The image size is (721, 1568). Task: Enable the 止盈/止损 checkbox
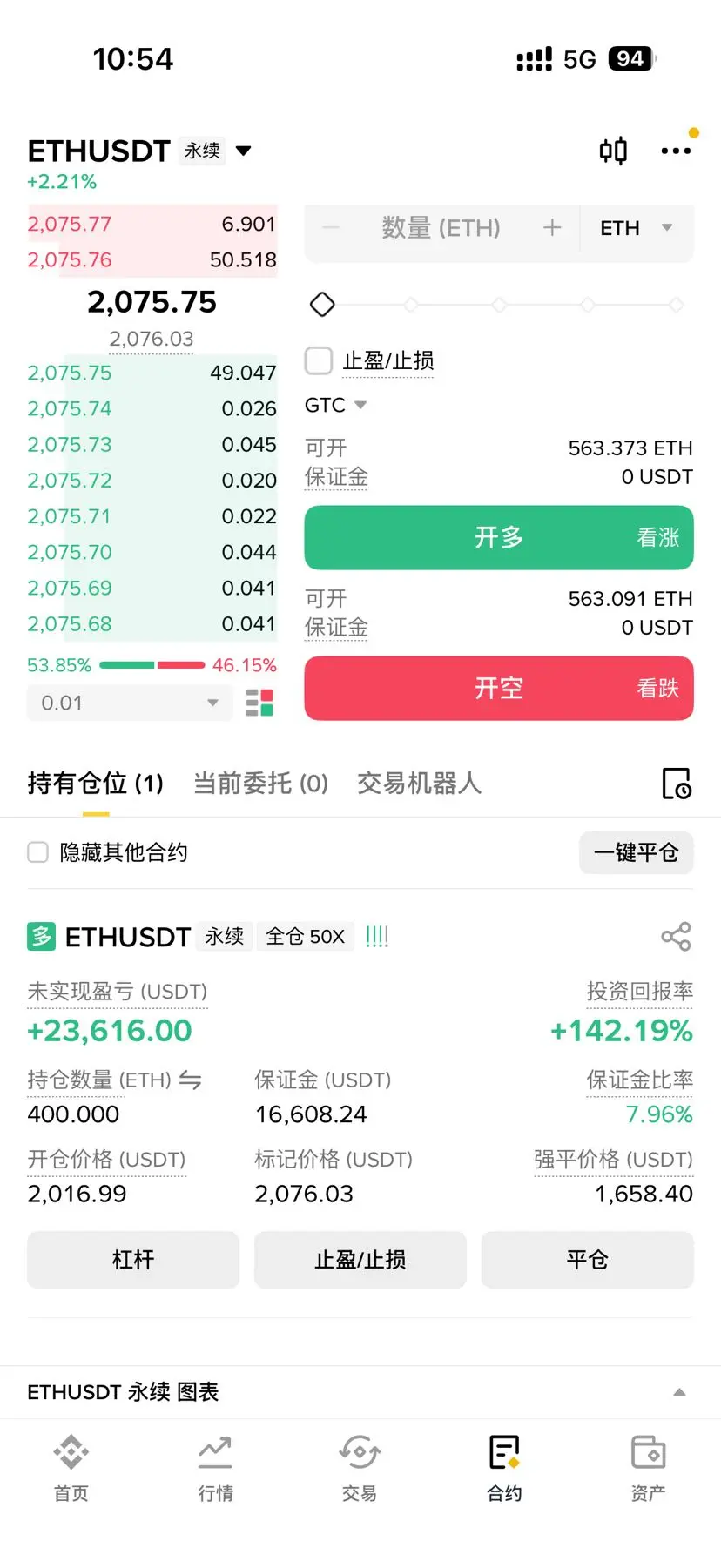pyautogui.click(x=319, y=360)
